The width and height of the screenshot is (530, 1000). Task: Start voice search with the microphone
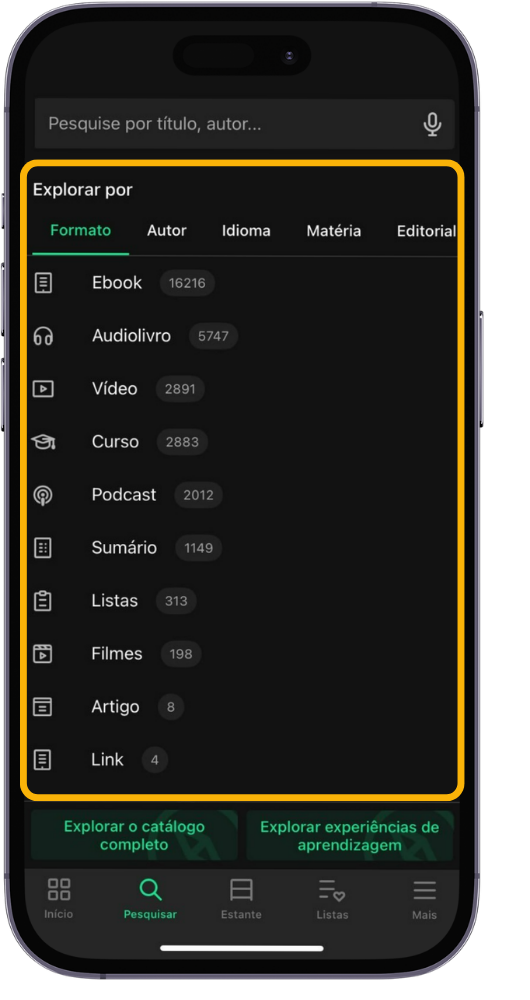click(432, 124)
